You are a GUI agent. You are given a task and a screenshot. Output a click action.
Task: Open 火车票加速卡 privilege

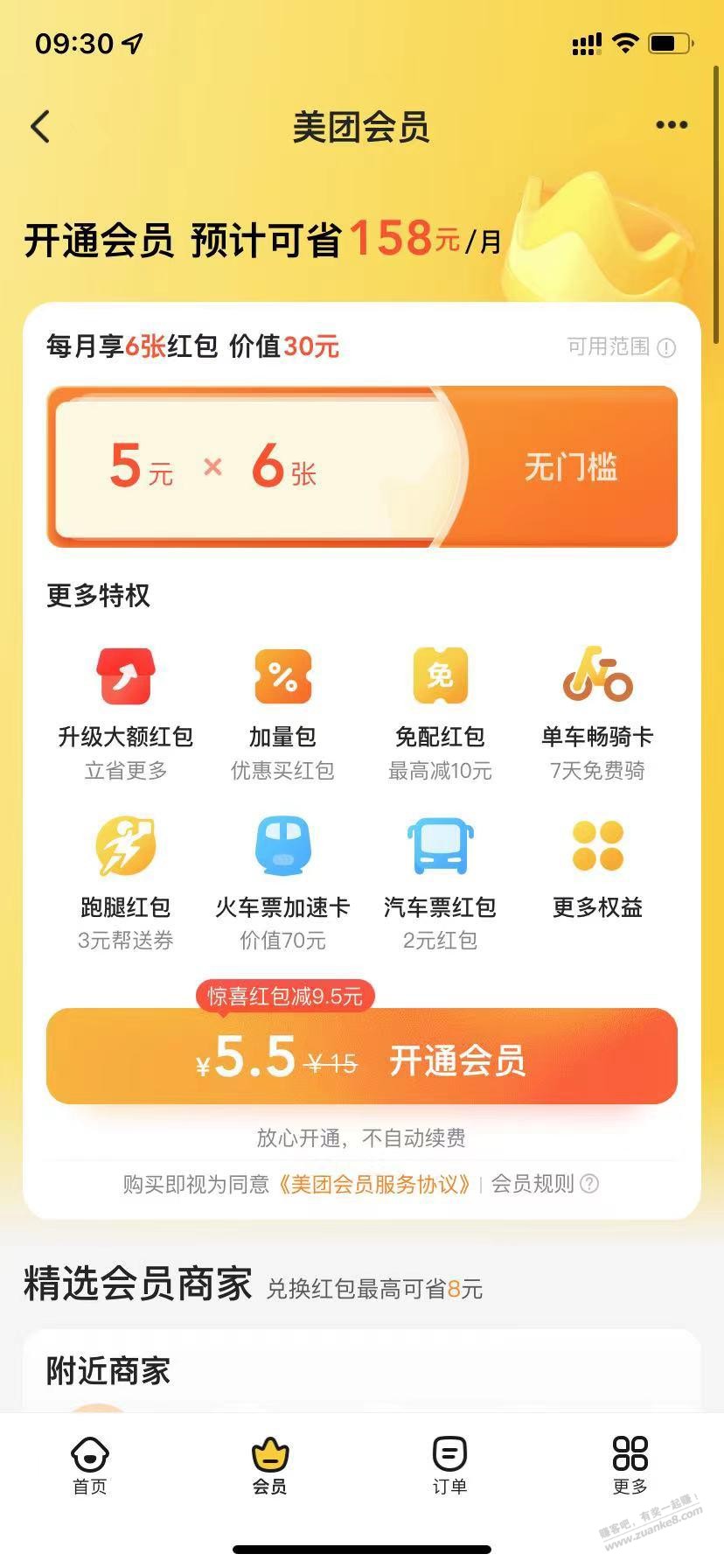pos(282,880)
